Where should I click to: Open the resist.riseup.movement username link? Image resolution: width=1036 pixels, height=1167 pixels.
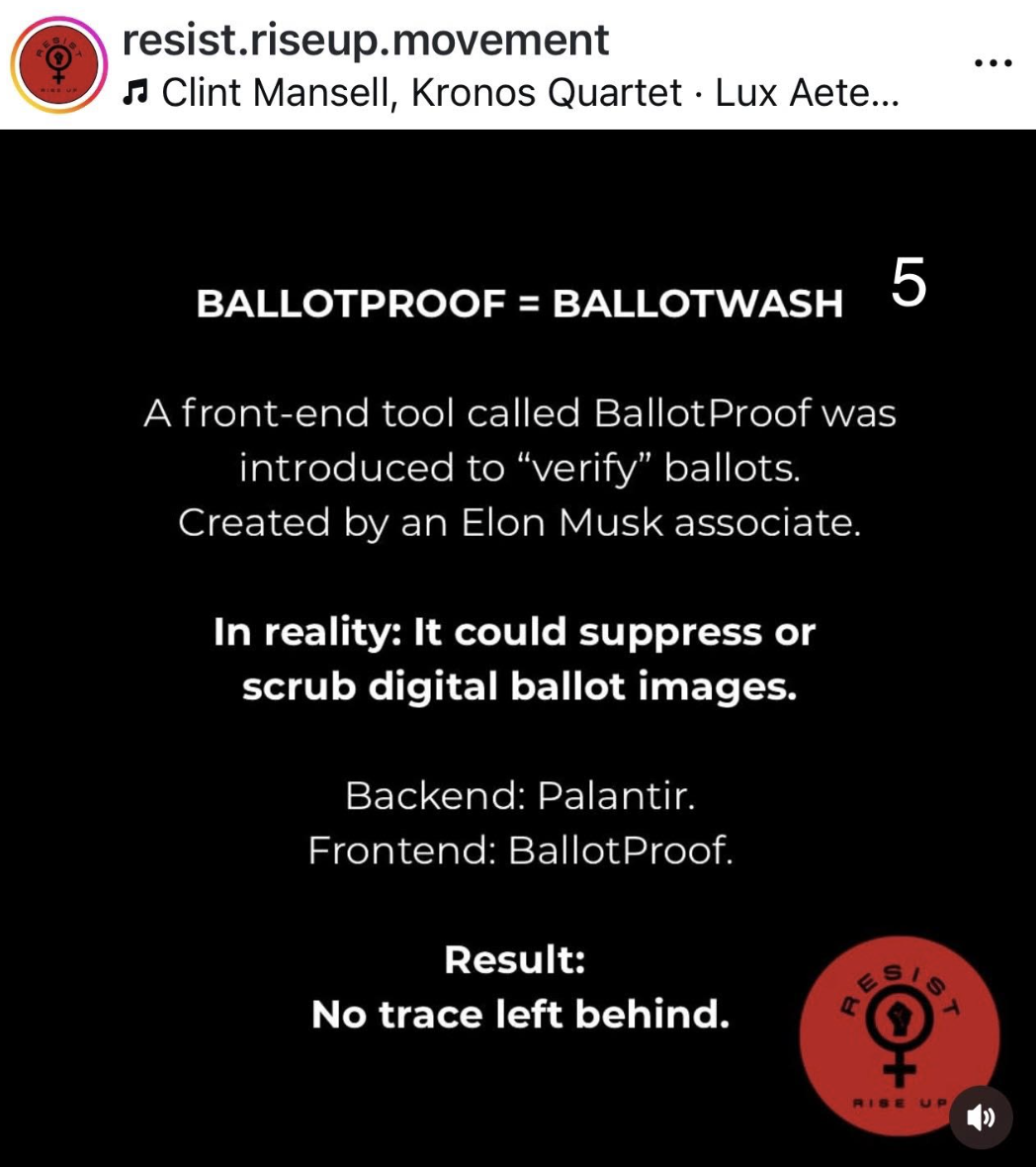pos(365,40)
